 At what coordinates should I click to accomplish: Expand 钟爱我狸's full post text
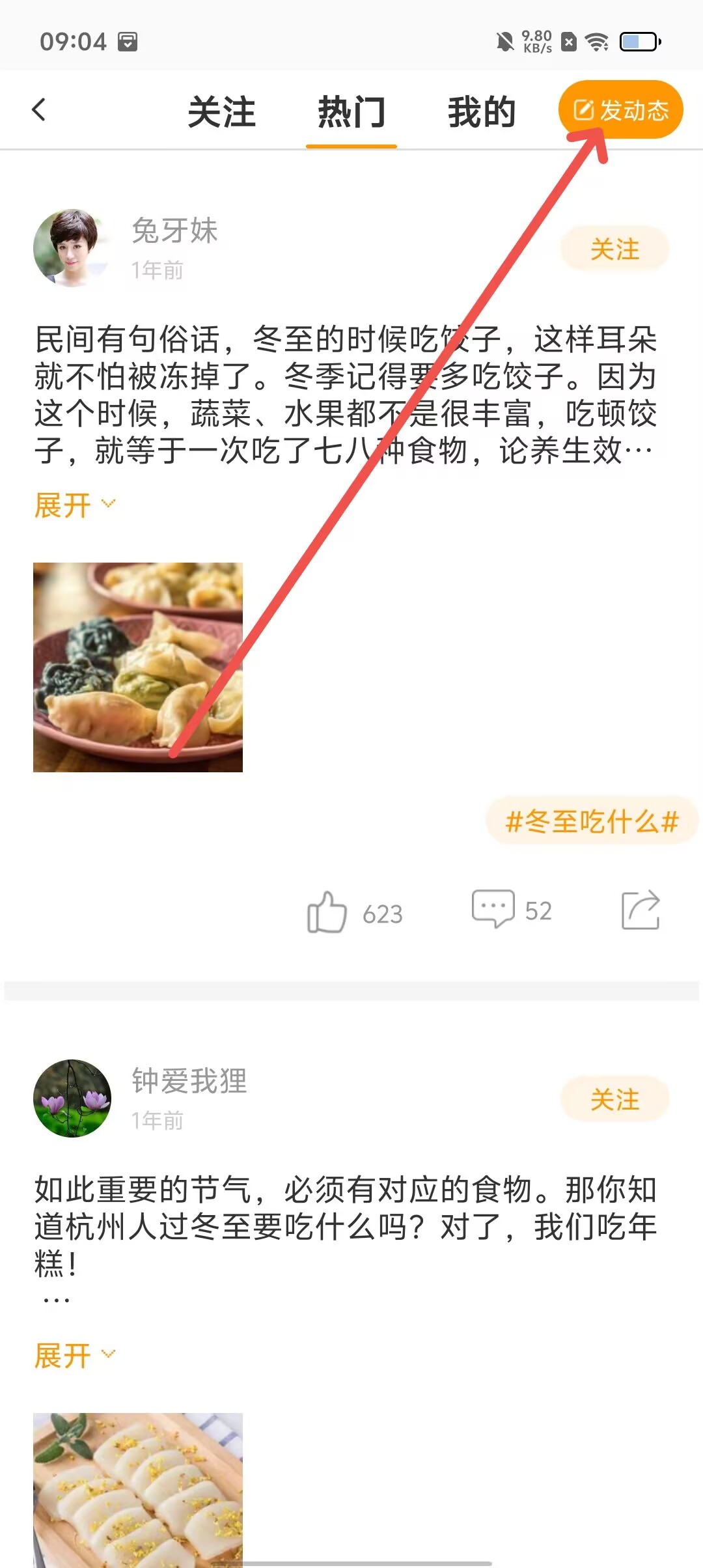click(74, 1356)
